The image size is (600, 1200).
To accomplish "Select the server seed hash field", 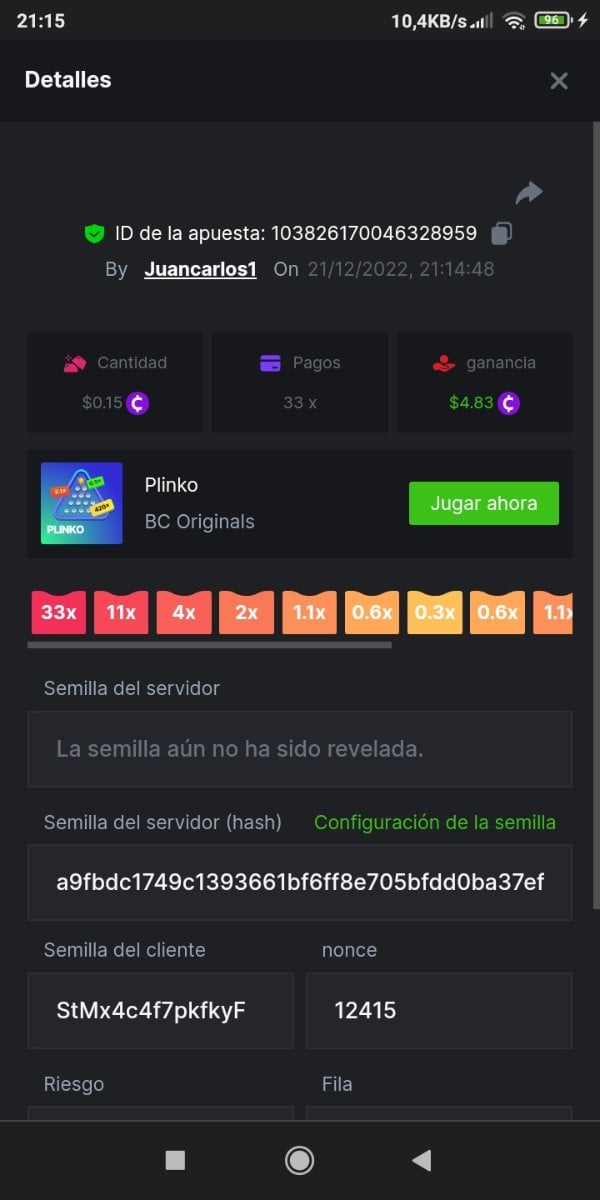I will pos(300,882).
